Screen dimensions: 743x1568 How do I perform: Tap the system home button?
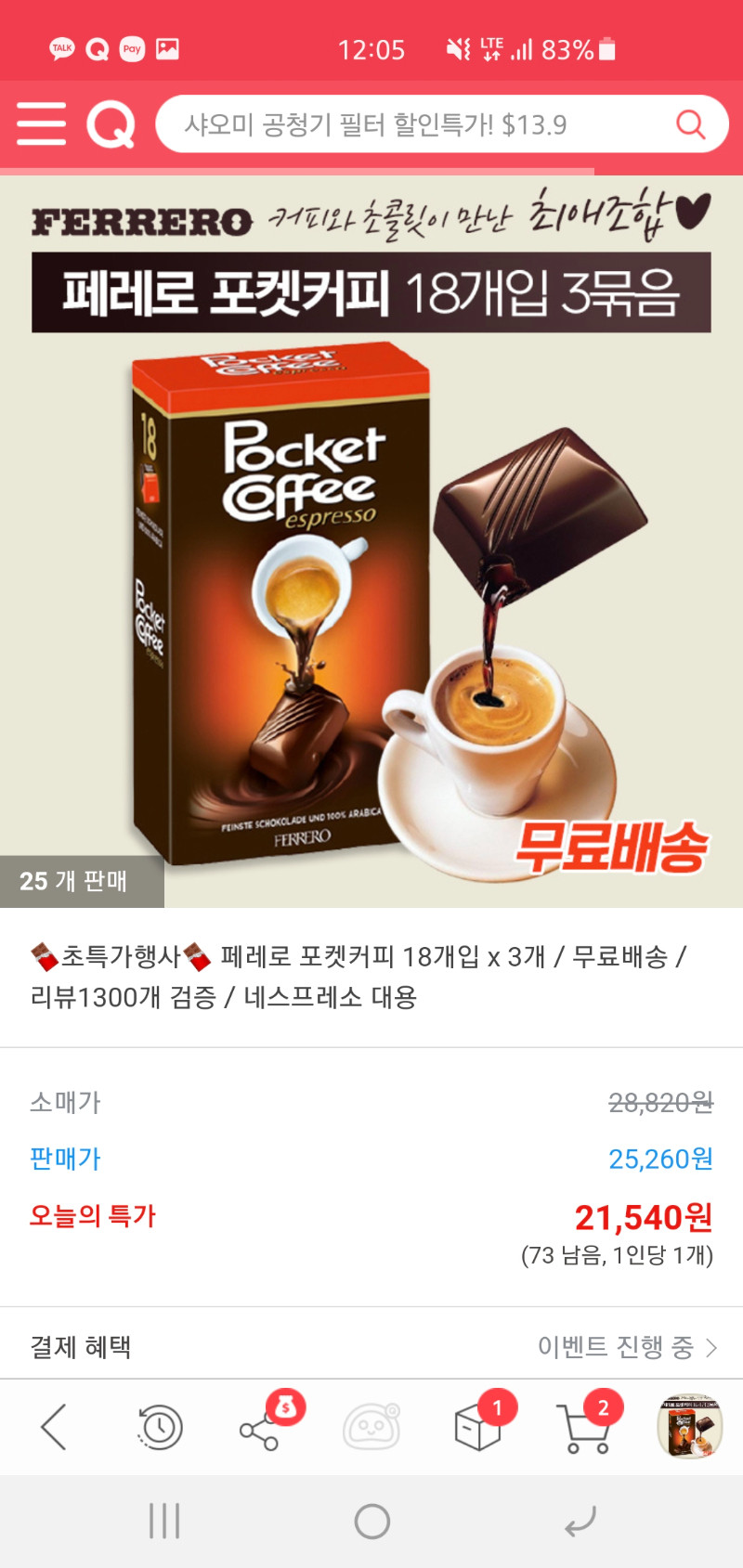[371, 1522]
